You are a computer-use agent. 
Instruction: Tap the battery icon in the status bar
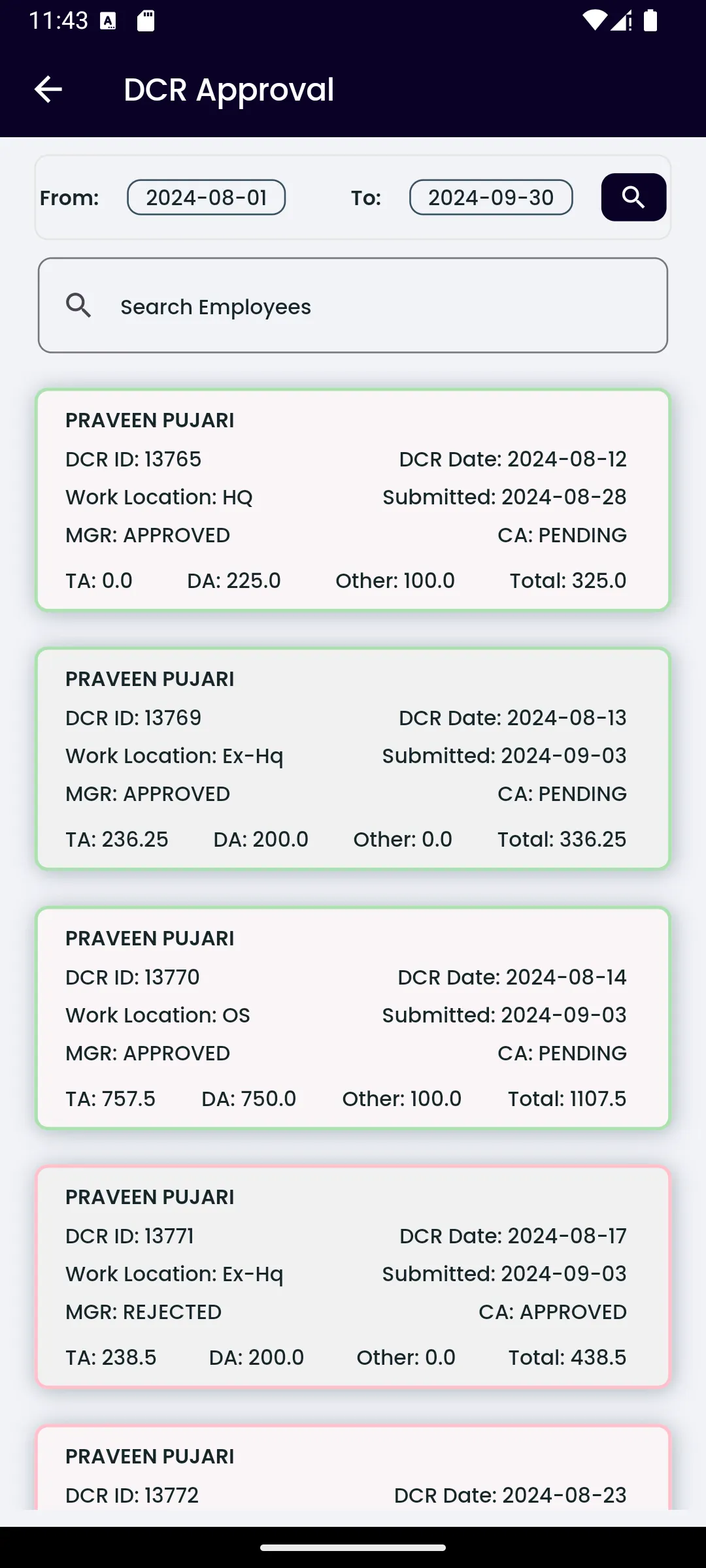[x=650, y=21]
